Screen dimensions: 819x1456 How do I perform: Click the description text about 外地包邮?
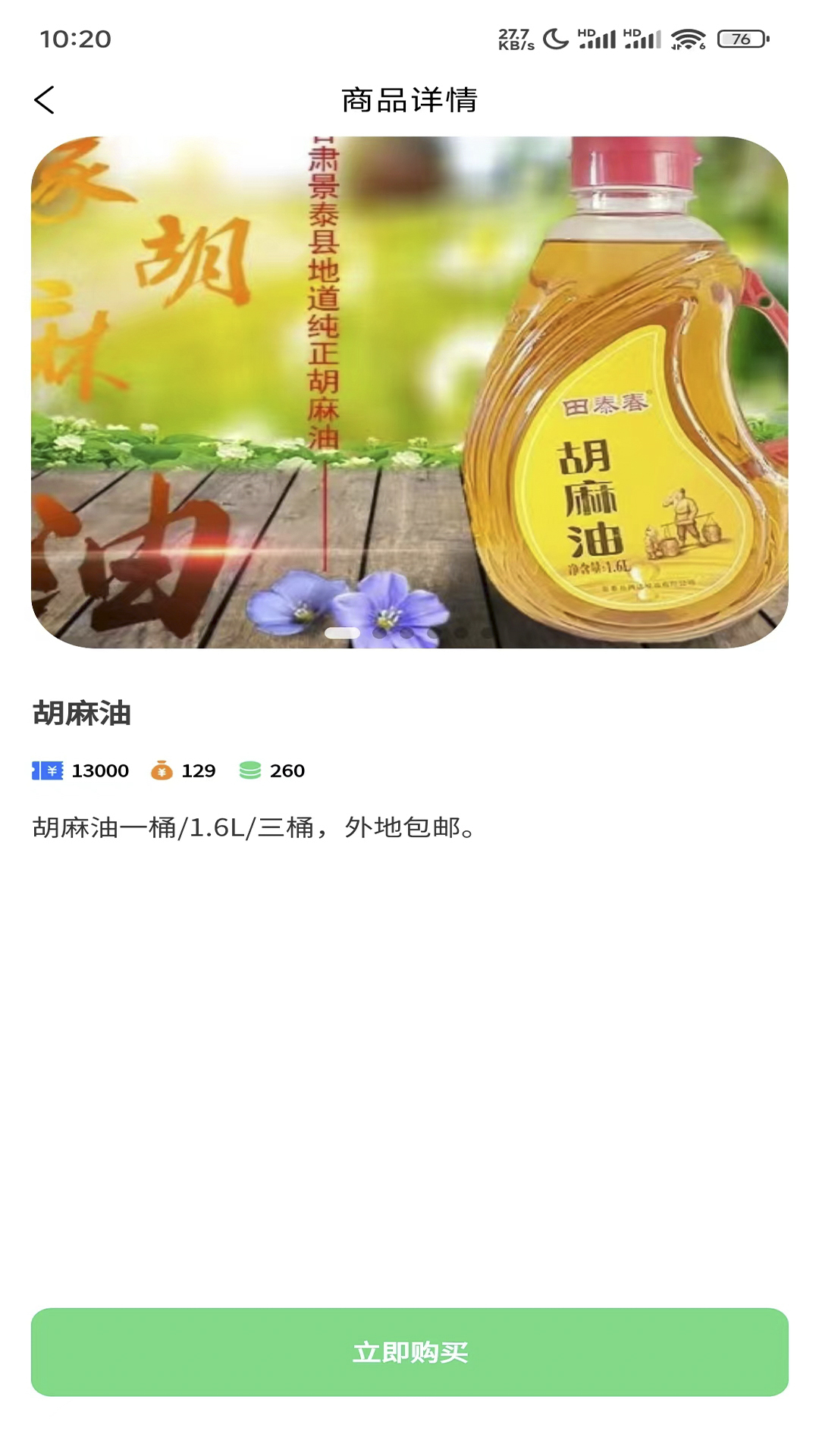pyautogui.click(x=254, y=829)
